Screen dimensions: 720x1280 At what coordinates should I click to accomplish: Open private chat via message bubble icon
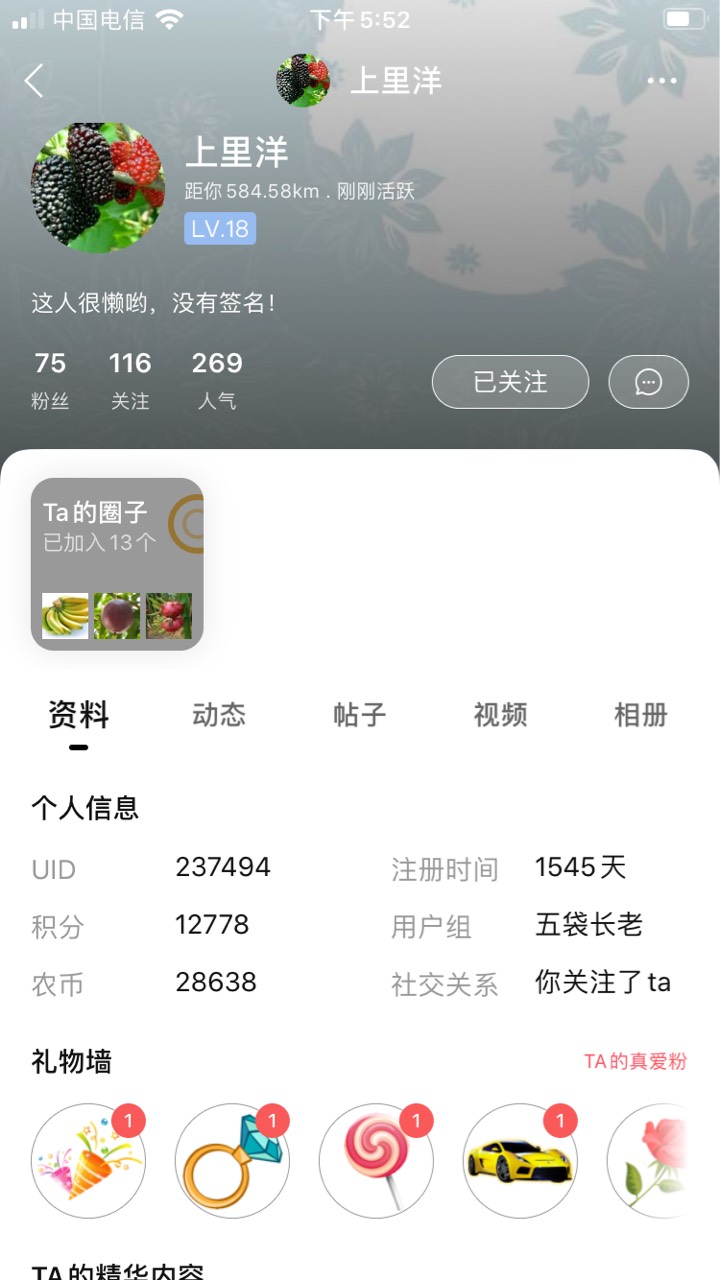pos(649,382)
